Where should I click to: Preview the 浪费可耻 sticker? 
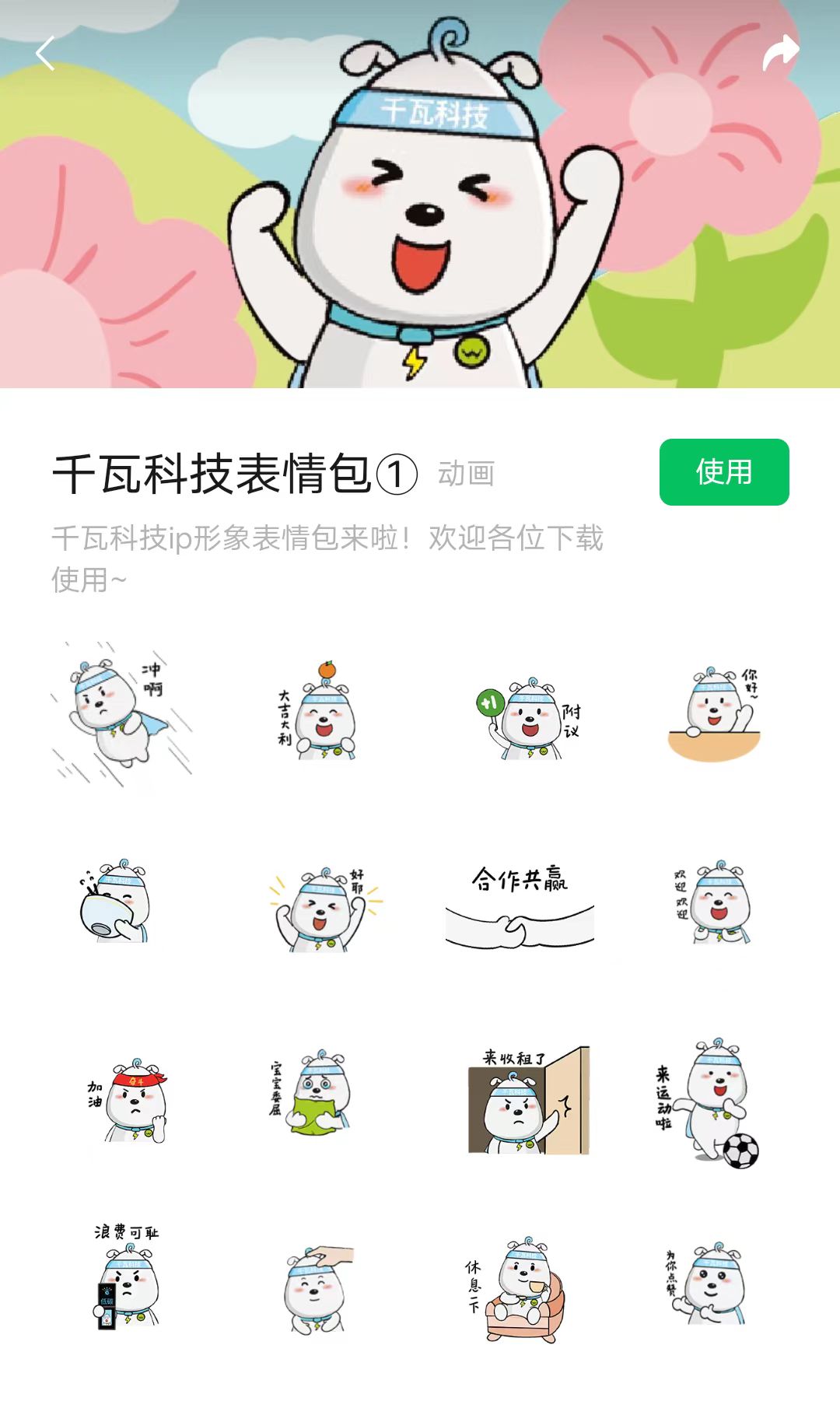(126, 1276)
